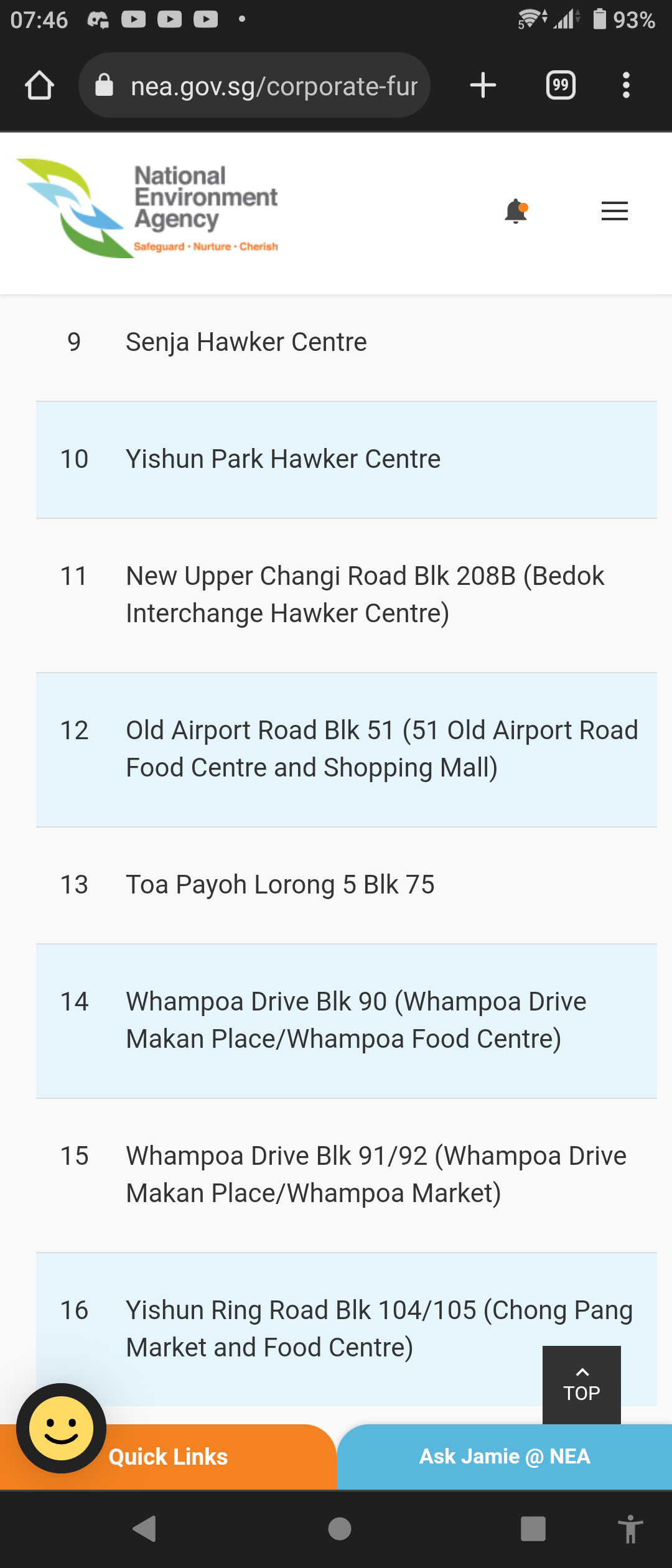
Task: Select Senja Hawker Centre entry
Action: point(246,341)
